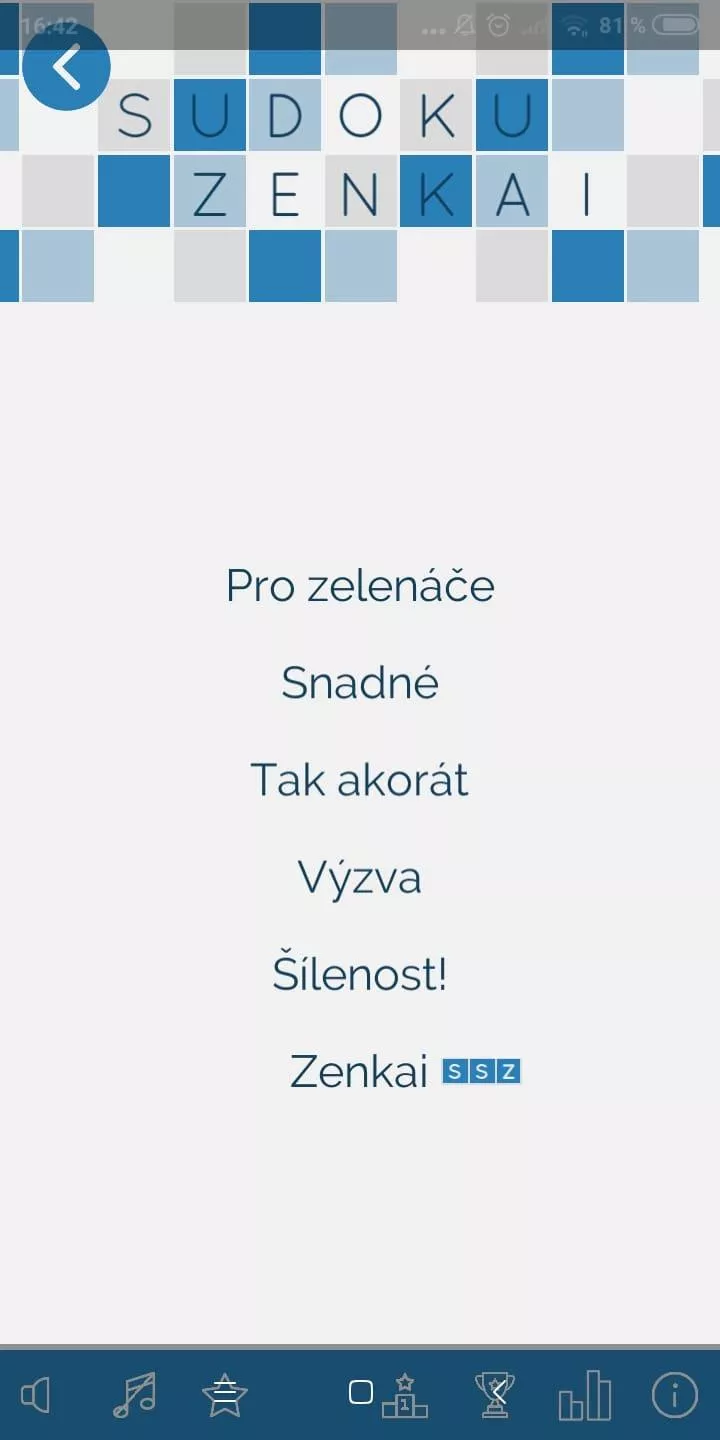Image resolution: width=720 pixels, height=1440 pixels.
Task: Open statistics with the bar chart icon
Action: 584,1395
